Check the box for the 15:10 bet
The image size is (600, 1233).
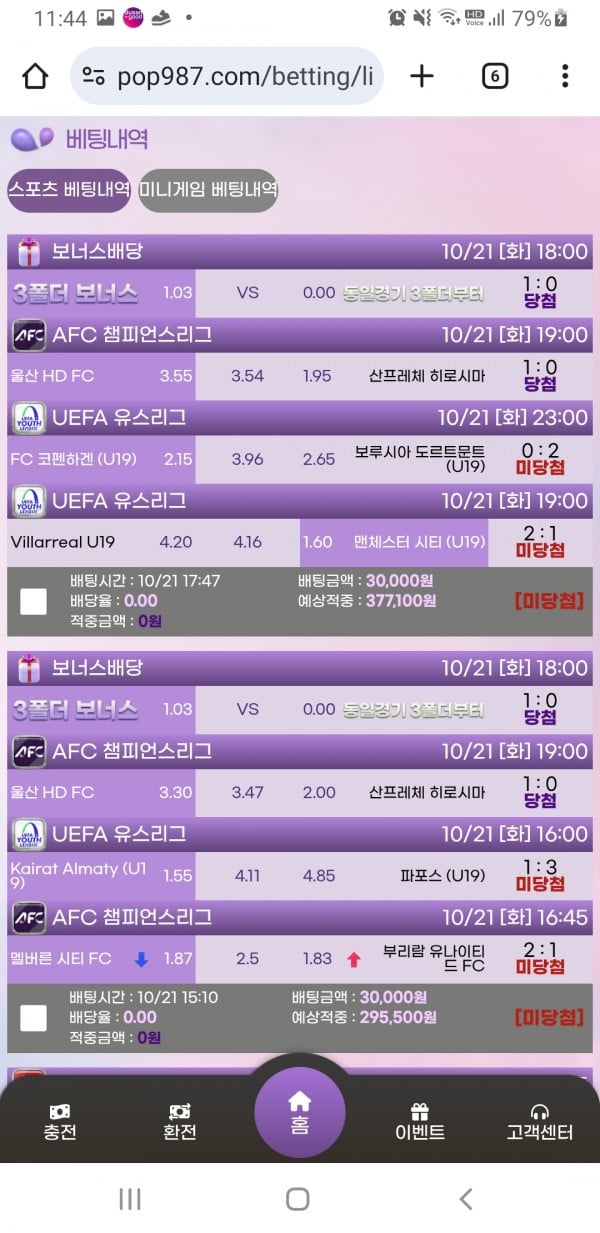34,1018
